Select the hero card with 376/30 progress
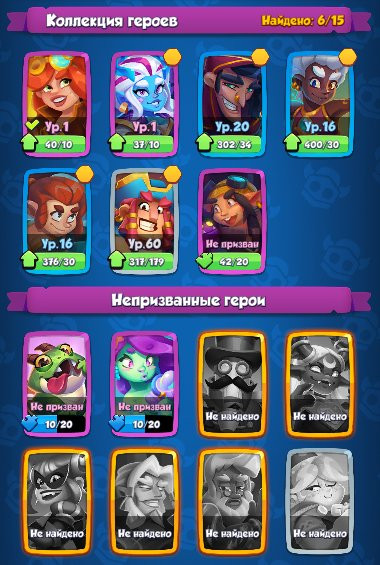 click(x=57, y=222)
